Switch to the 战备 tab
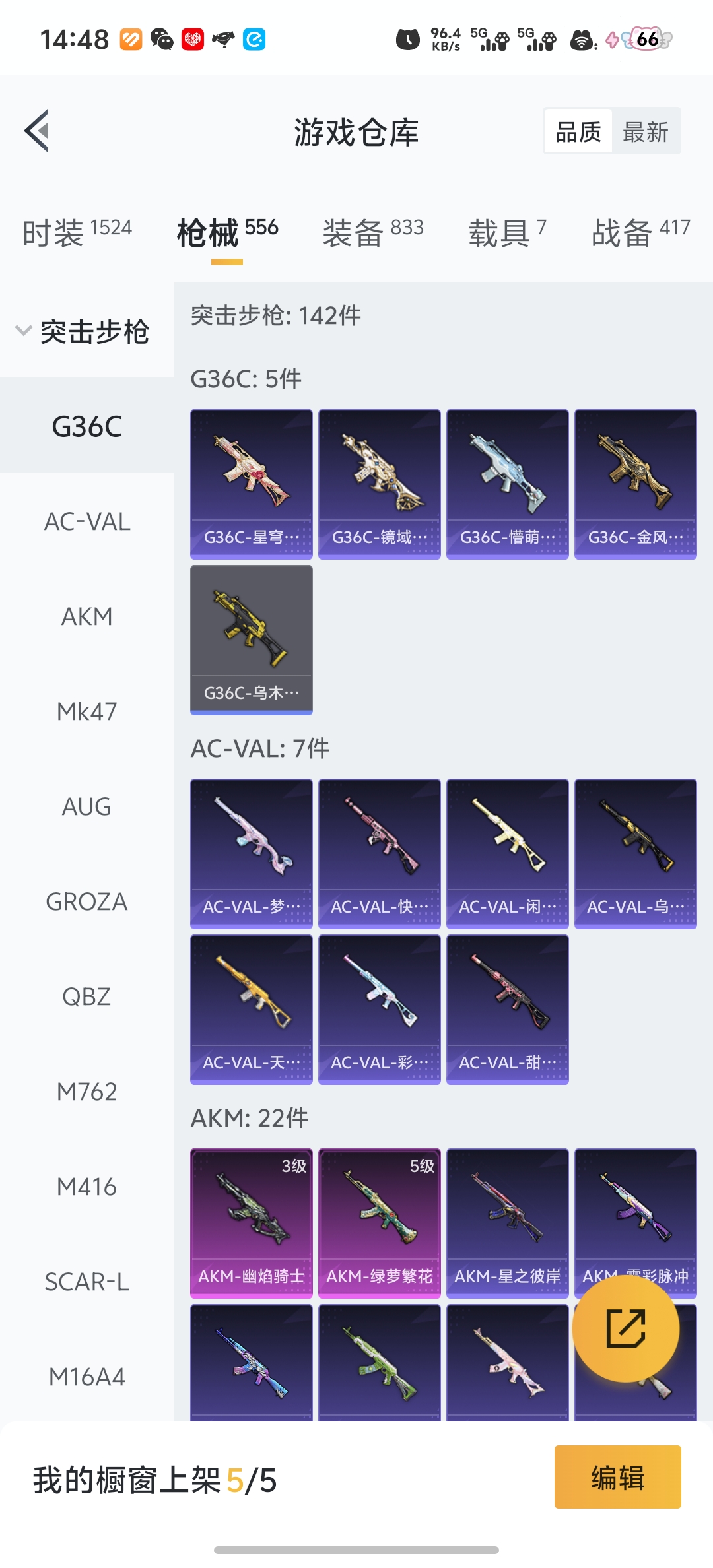The image size is (713, 1568). 640,232
